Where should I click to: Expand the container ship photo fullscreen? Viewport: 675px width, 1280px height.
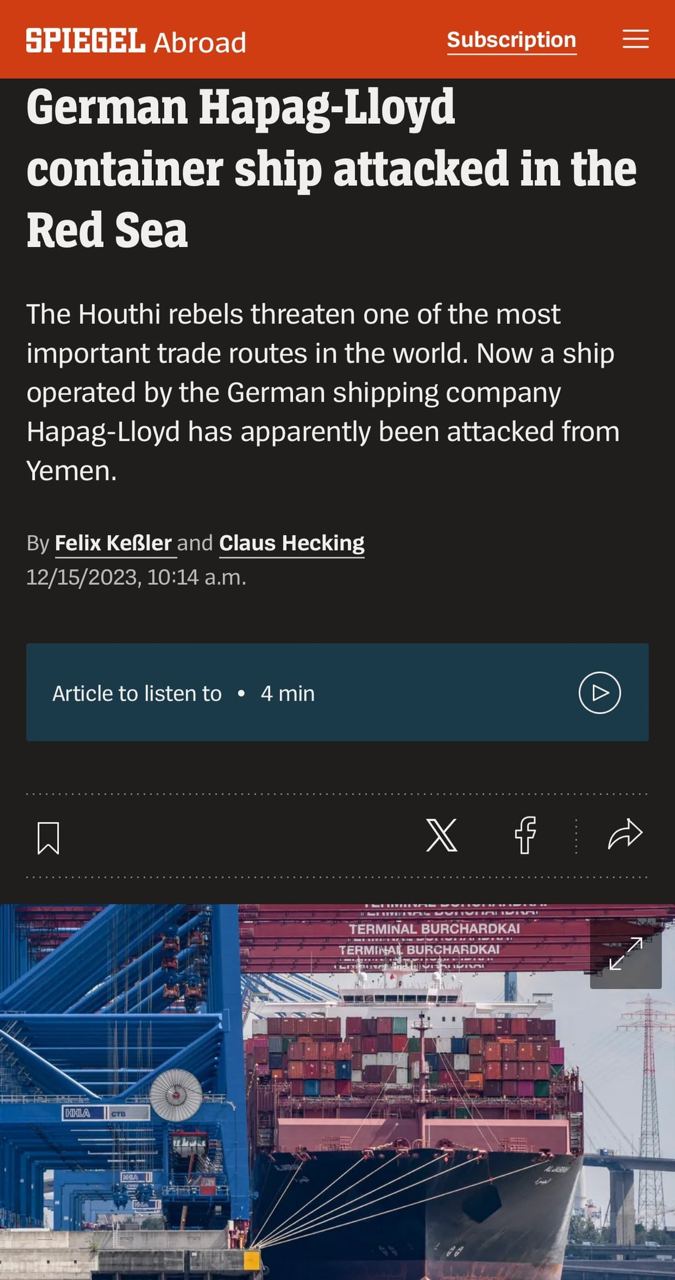click(x=625, y=954)
